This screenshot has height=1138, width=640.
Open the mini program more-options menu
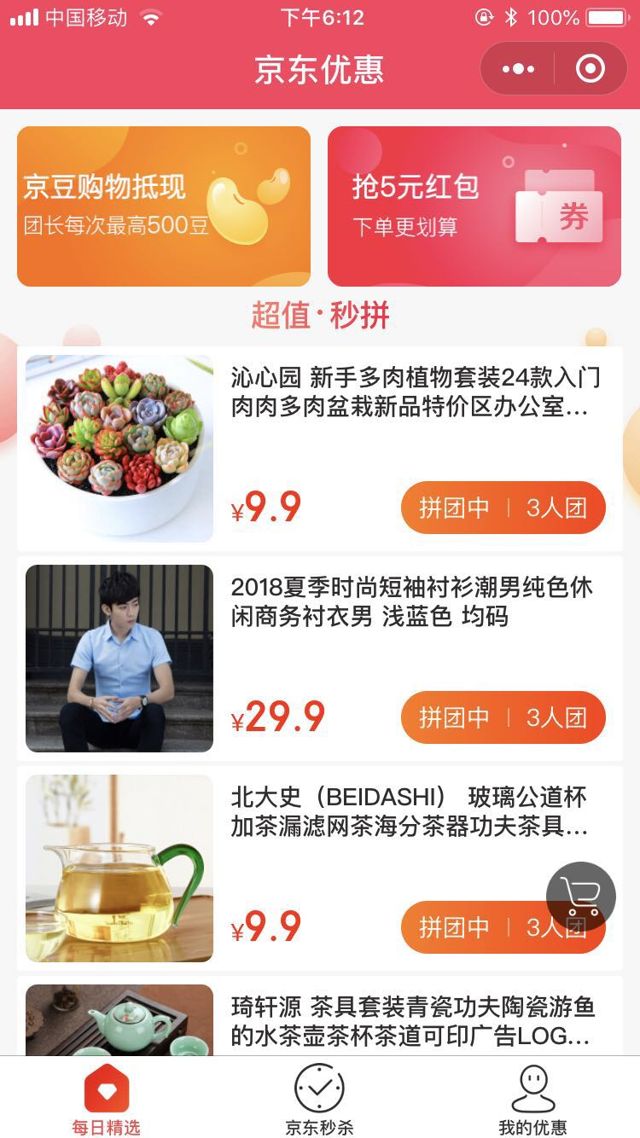(x=518, y=69)
